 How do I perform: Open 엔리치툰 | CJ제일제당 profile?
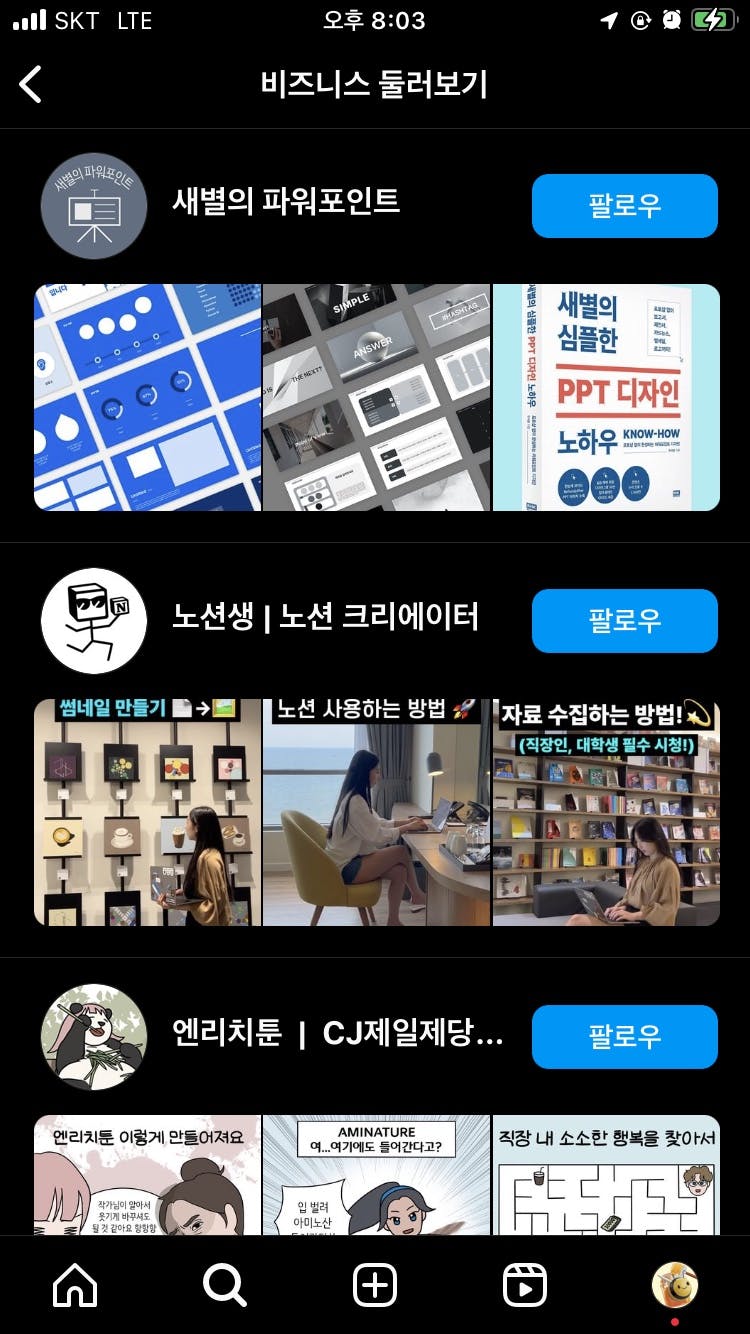tap(336, 1033)
